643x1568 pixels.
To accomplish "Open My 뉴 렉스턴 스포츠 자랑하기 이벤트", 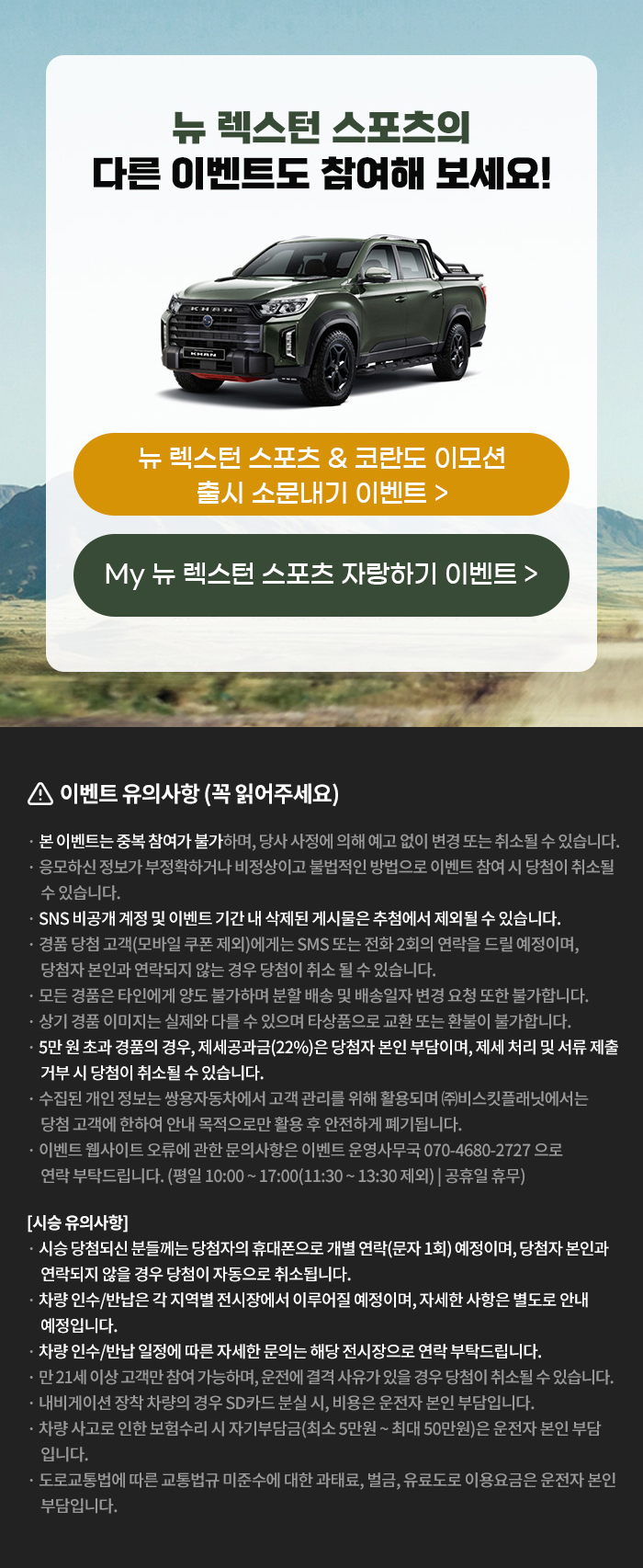I will pos(321,574).
